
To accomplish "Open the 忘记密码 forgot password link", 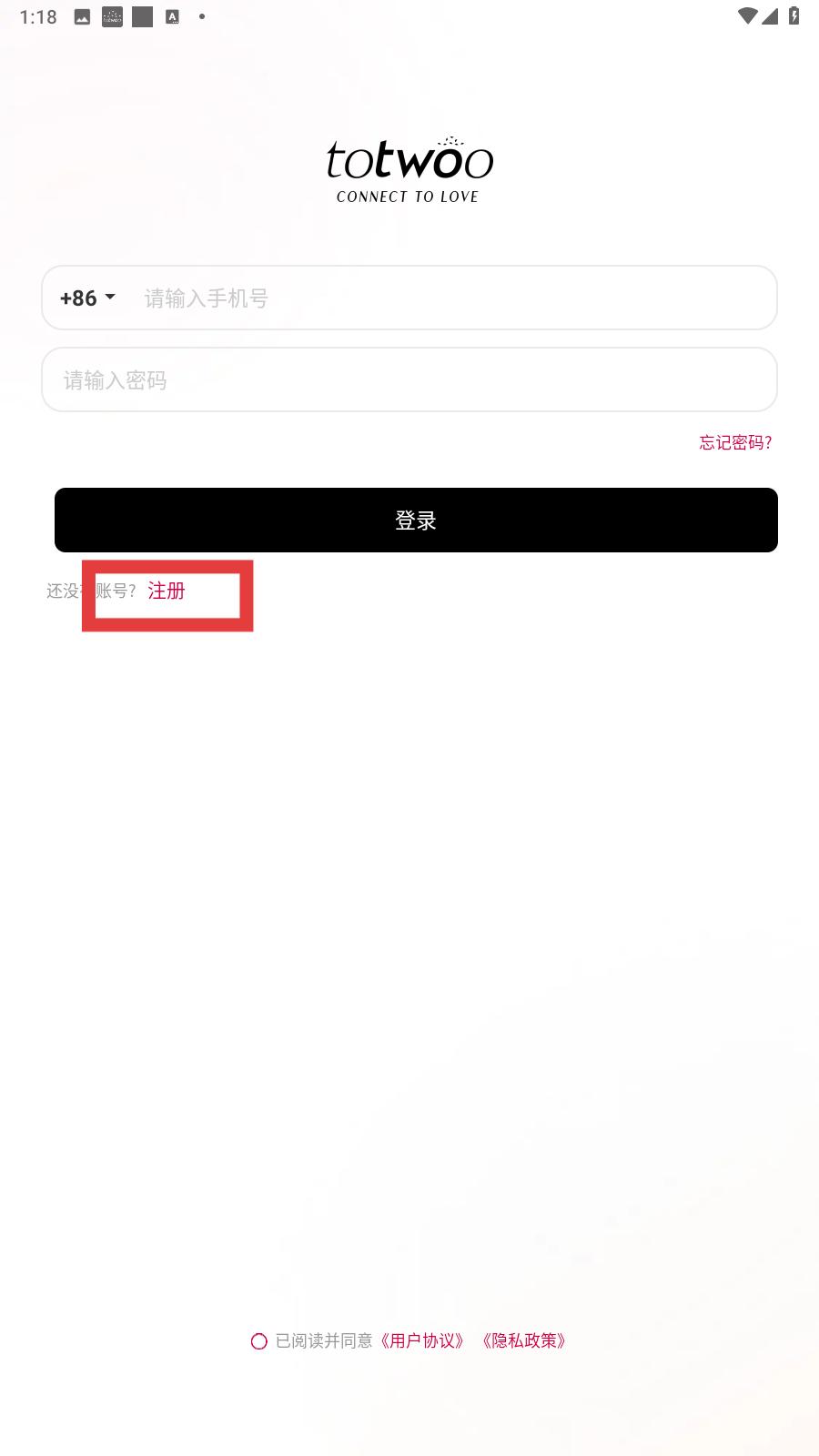I will pos(735,442).
